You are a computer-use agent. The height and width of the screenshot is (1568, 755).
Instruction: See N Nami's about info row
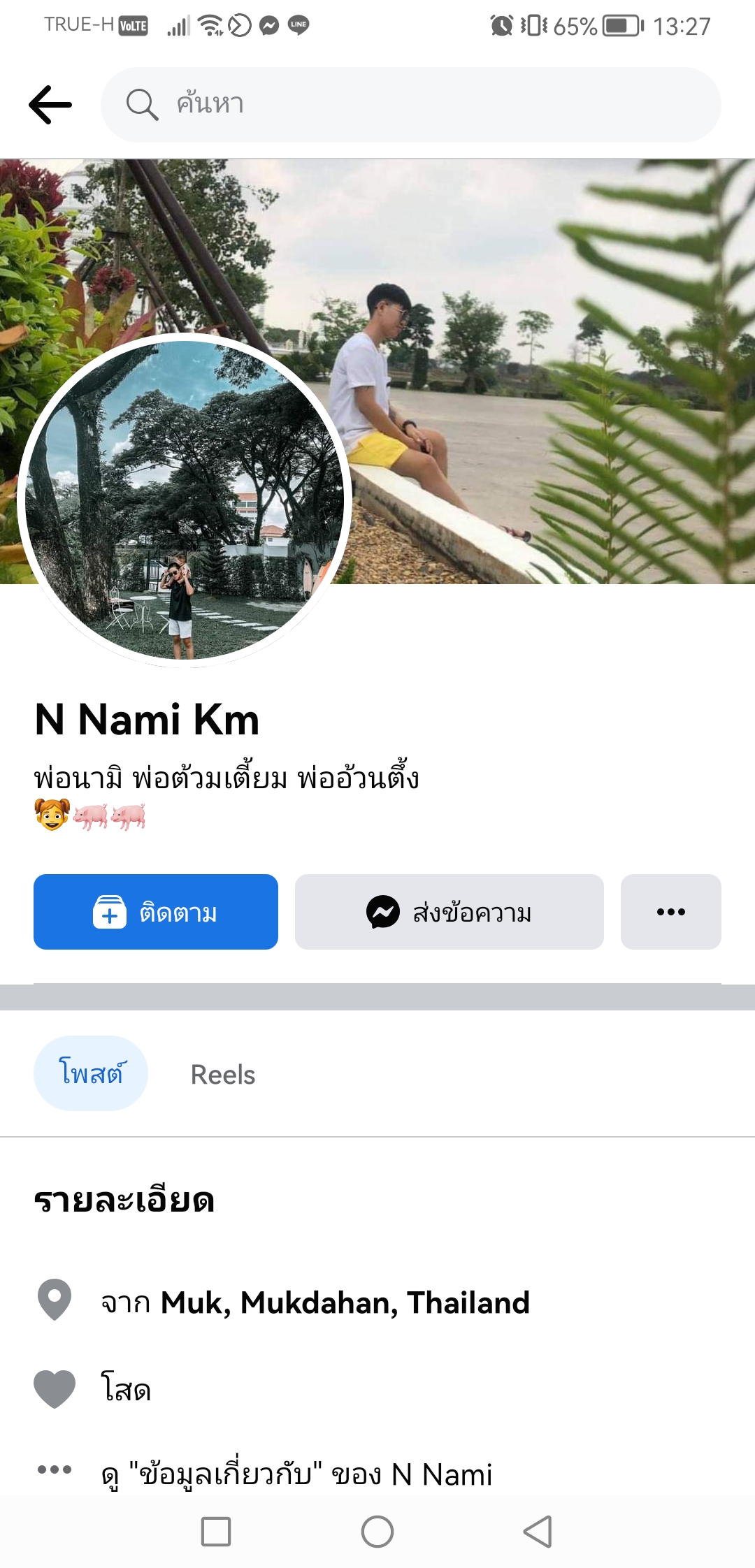point(296,1474)
